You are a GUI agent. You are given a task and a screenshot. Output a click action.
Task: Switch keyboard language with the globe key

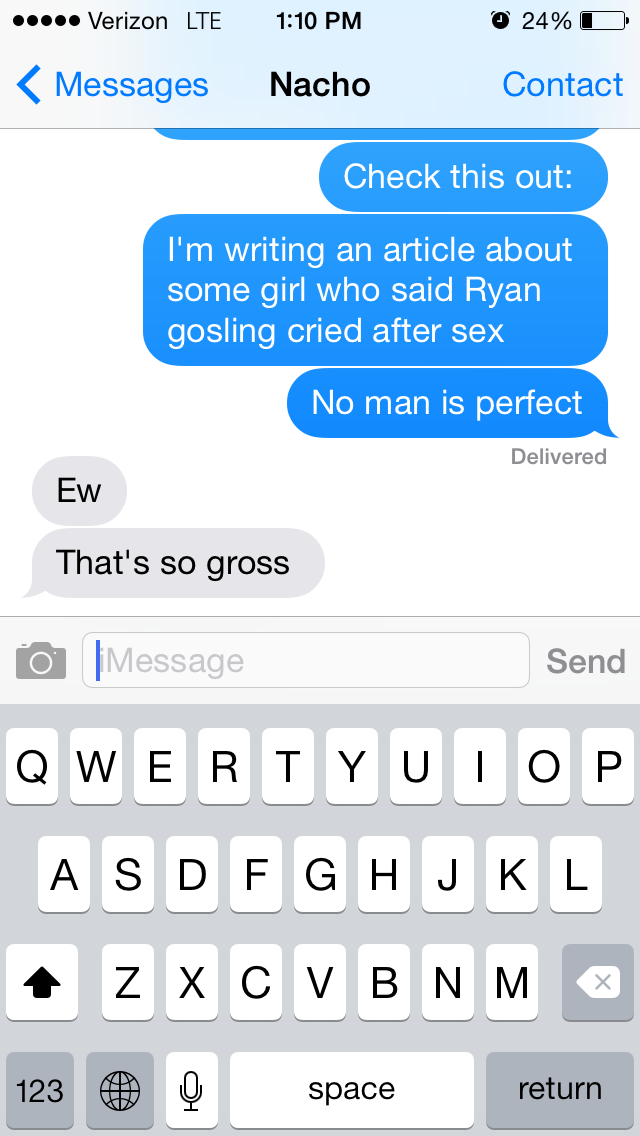pos(120,1089)
